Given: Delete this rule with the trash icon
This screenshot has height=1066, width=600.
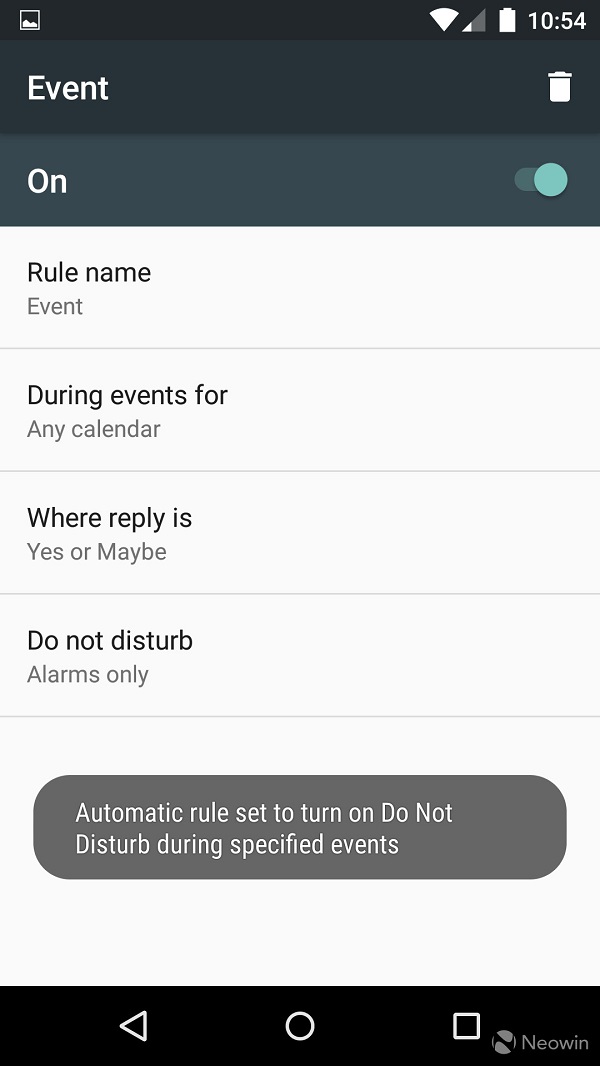Looking at the screenshot, I should pos(560,87).
